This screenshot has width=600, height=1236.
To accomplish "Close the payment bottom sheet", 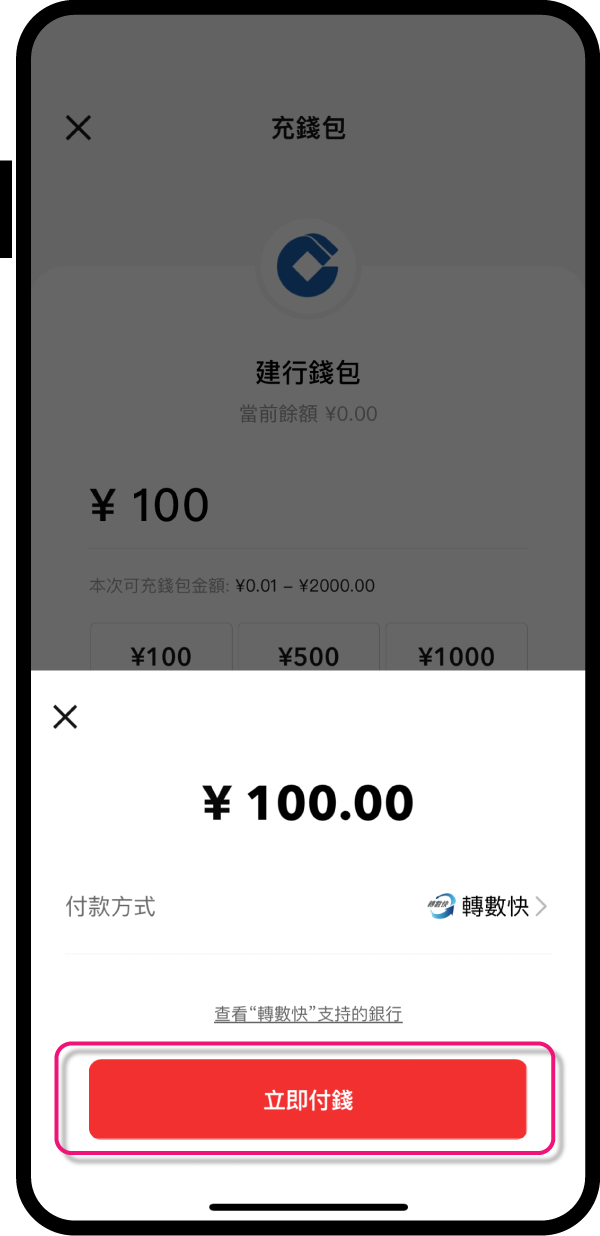I will [x=65, y=717].
